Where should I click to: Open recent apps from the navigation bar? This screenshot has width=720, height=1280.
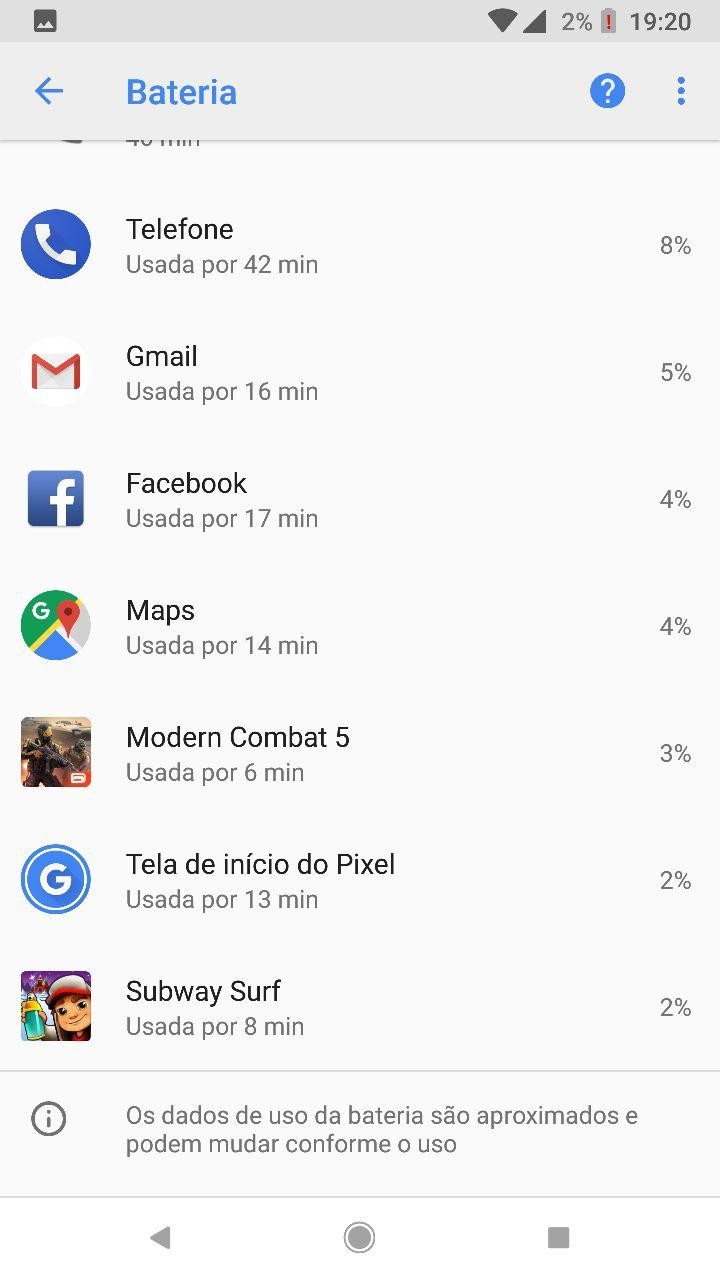click(x=558, y=1238)
